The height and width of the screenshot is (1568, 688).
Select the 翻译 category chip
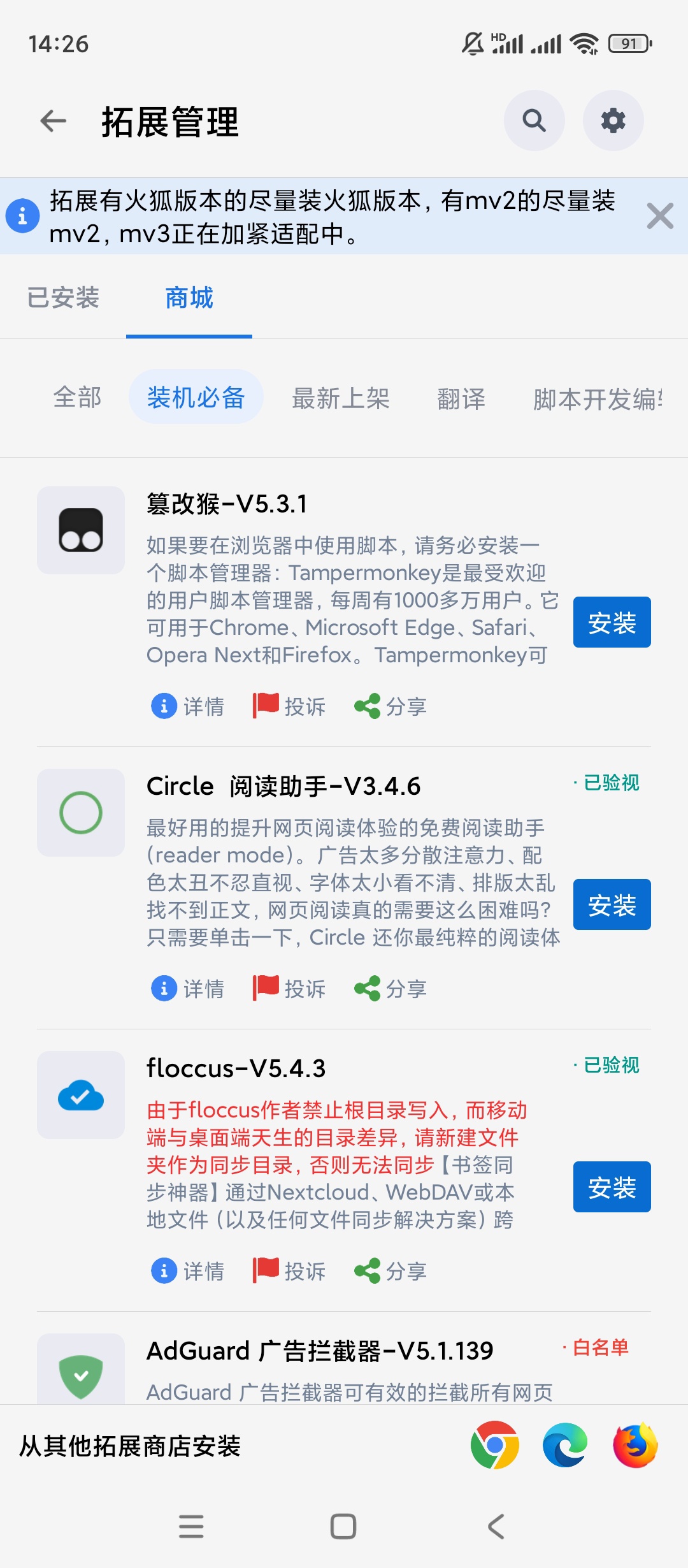(x=461, y=399)
